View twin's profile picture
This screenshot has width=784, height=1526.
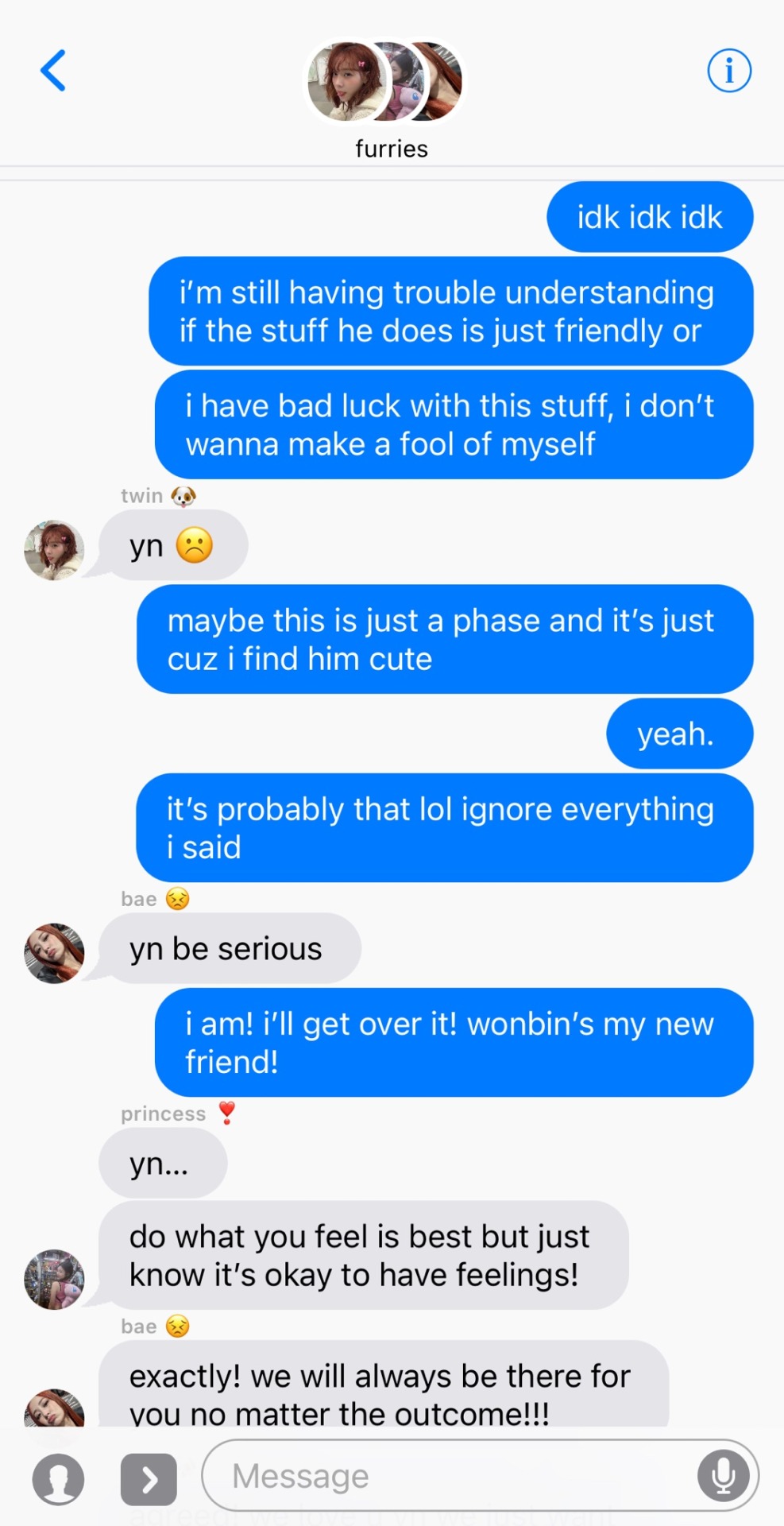point(54,550)
